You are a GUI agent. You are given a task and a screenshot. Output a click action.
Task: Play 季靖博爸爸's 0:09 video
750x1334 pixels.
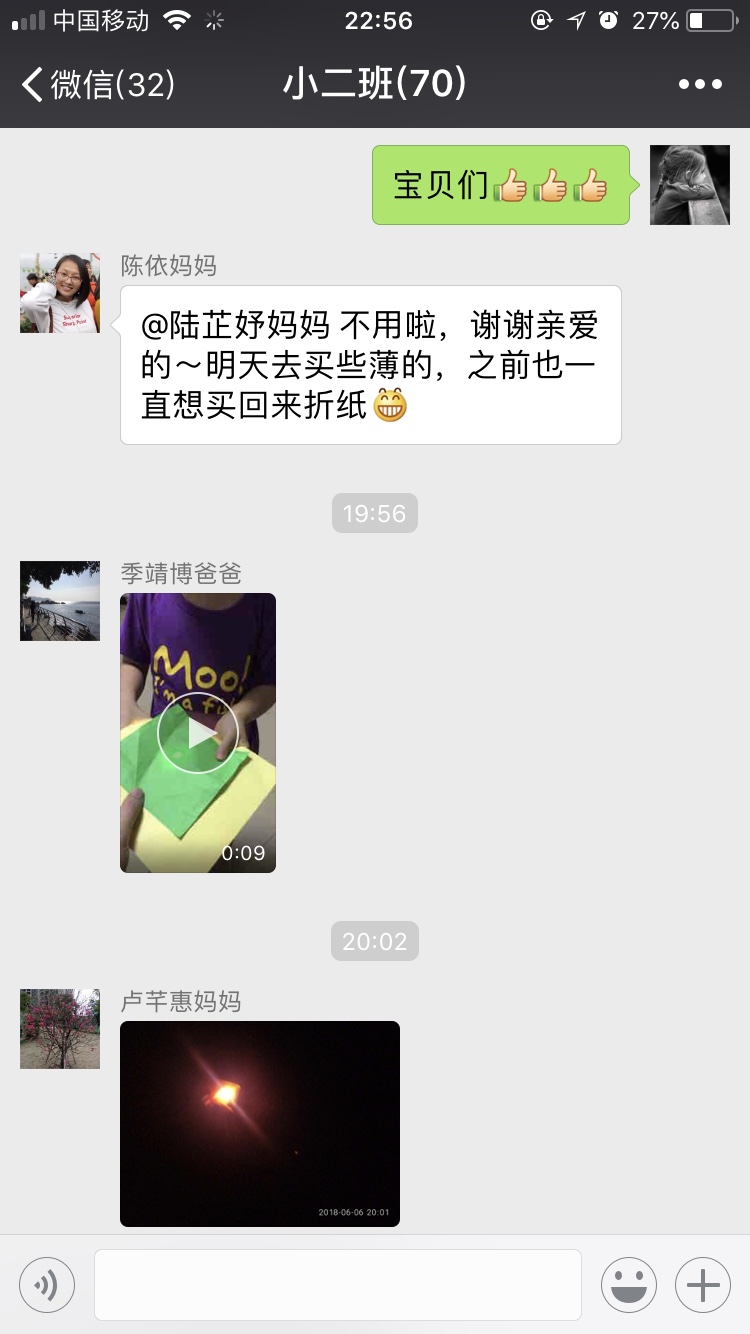click(x=198, y=732)
